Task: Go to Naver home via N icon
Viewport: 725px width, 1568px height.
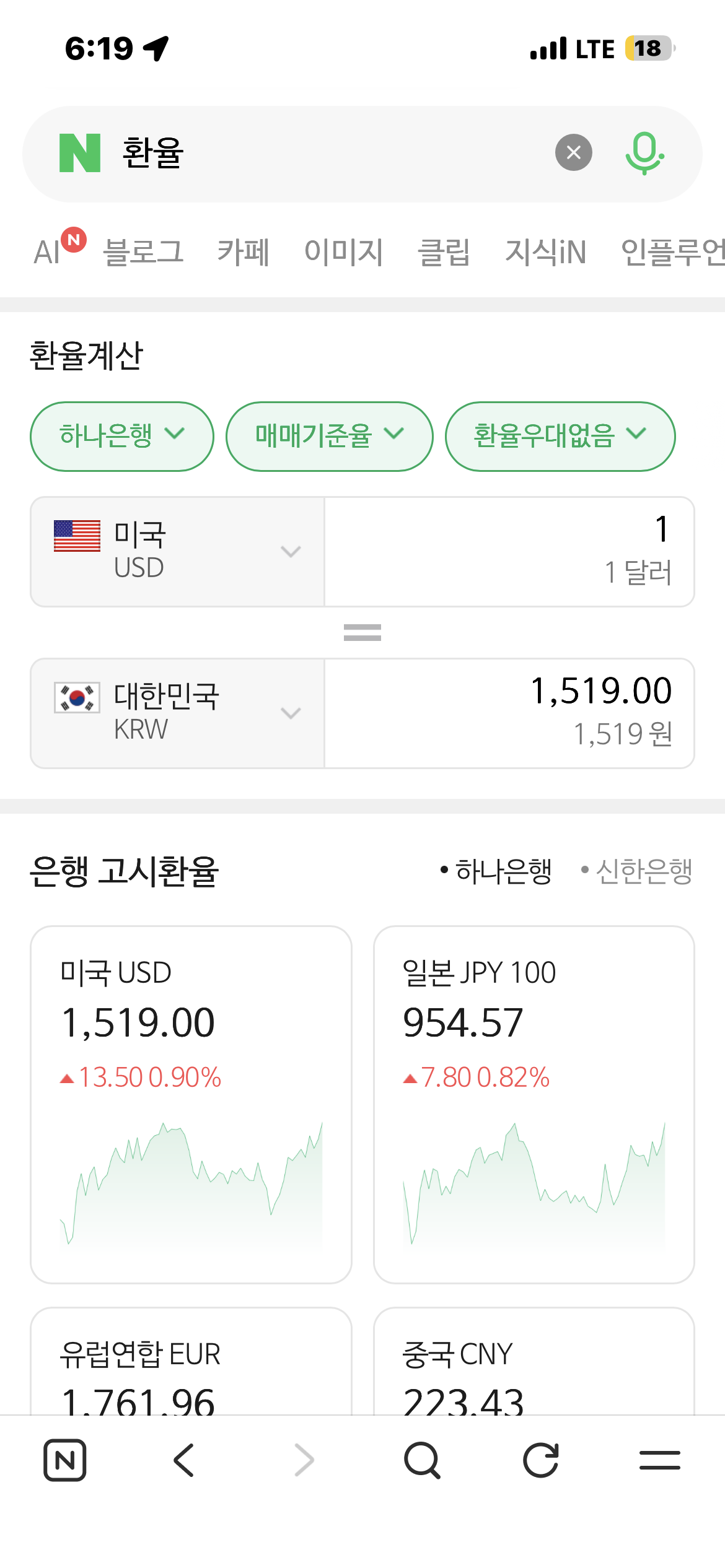Action: click(x=65, y=1460)
